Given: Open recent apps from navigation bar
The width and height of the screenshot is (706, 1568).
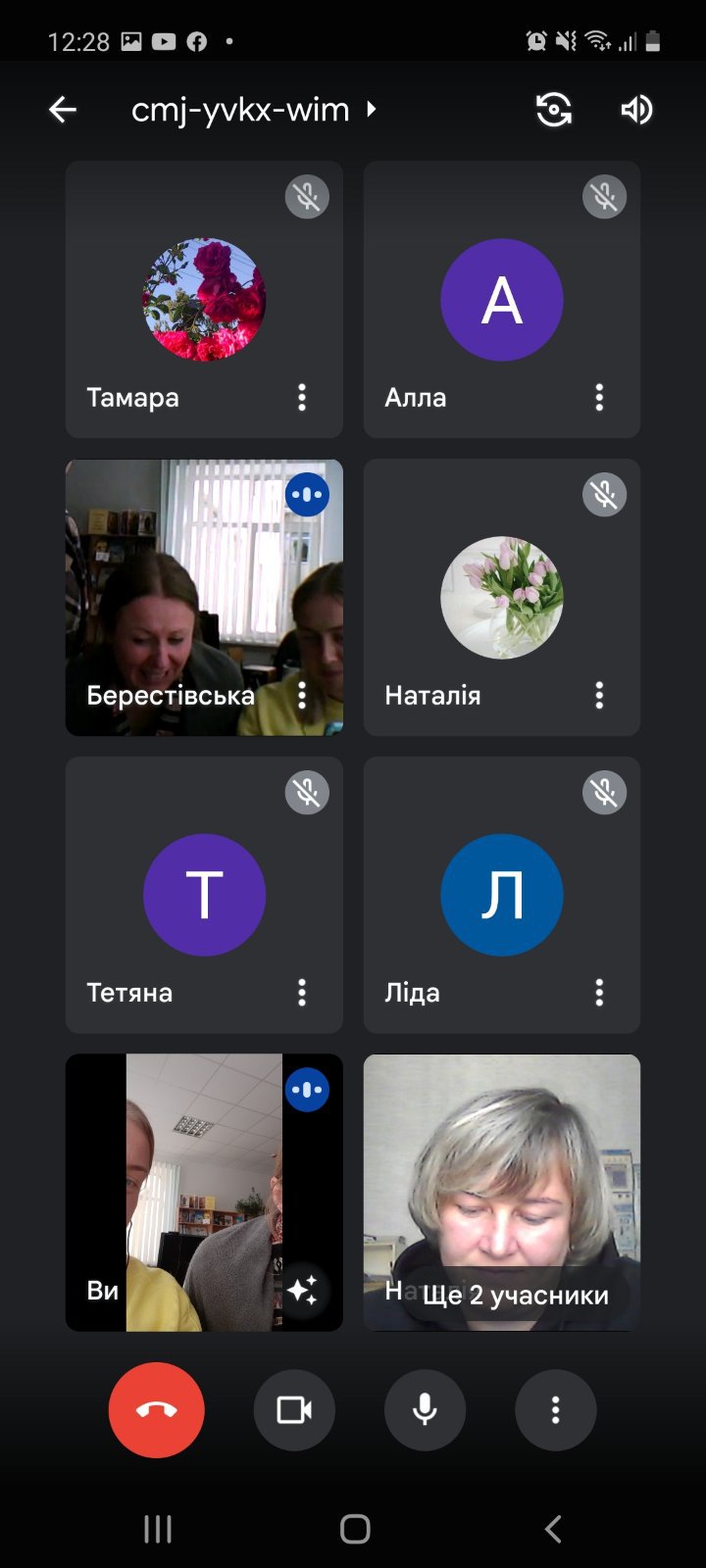Looking at the screenshot, I should point(158,1529).
